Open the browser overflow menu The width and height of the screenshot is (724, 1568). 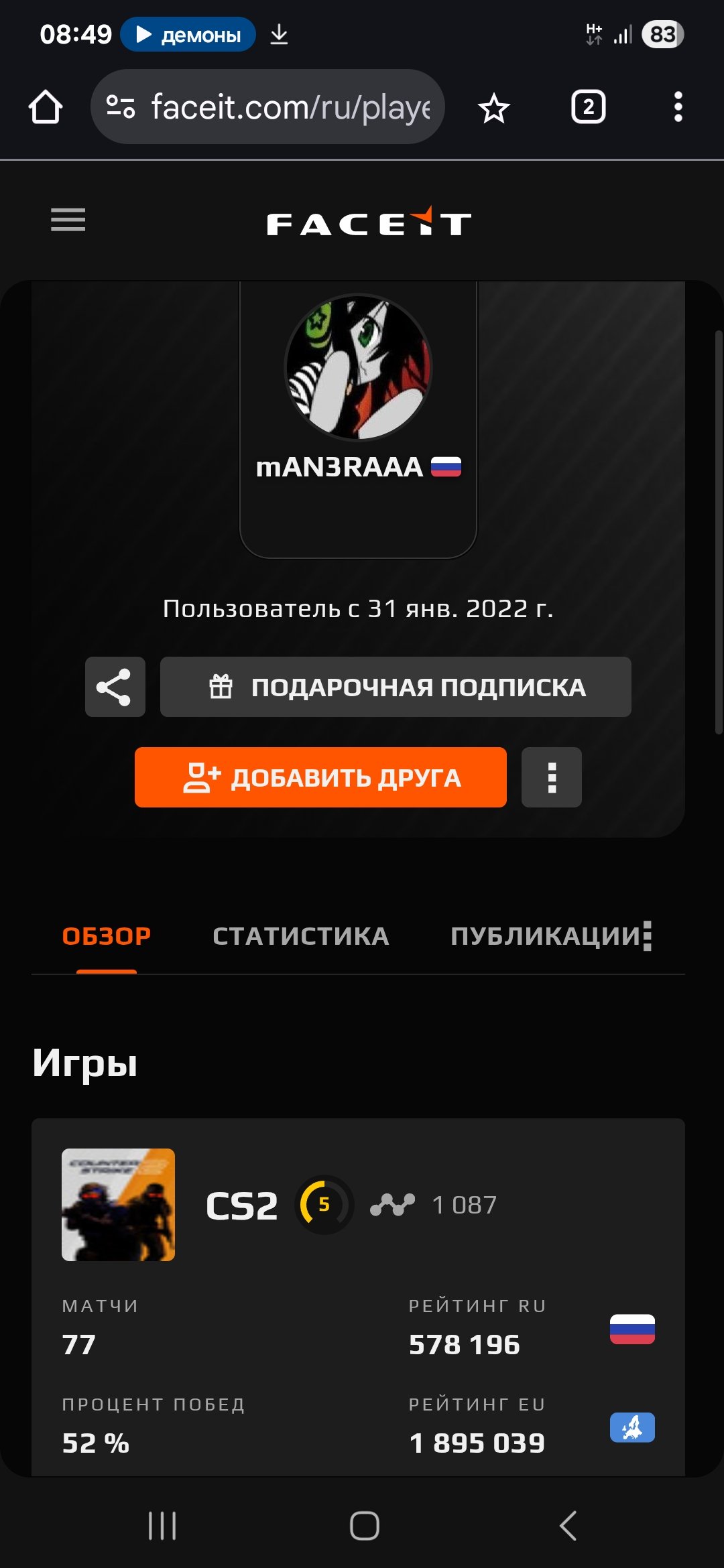pos(678,107)
